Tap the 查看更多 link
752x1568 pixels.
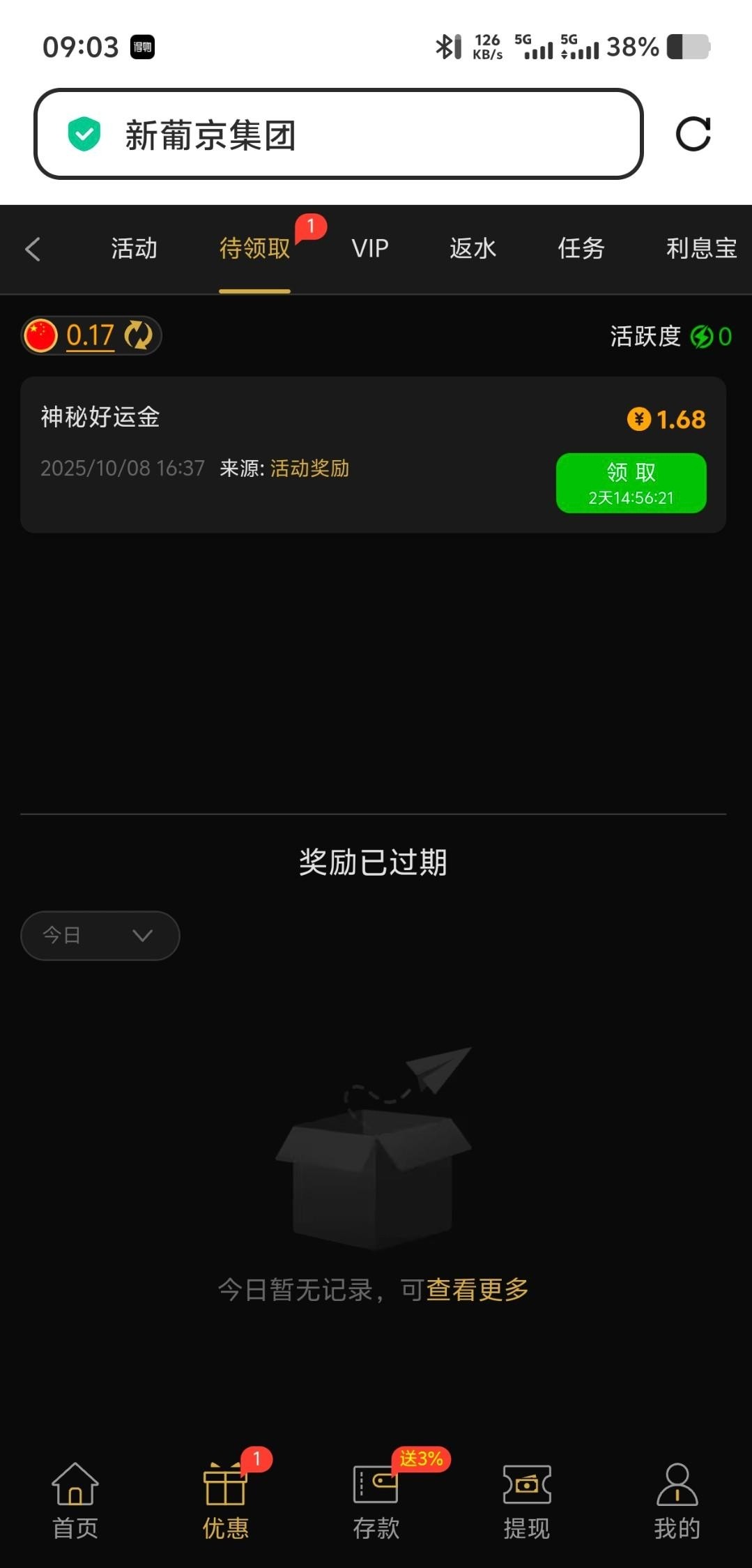coord(477,1290)
